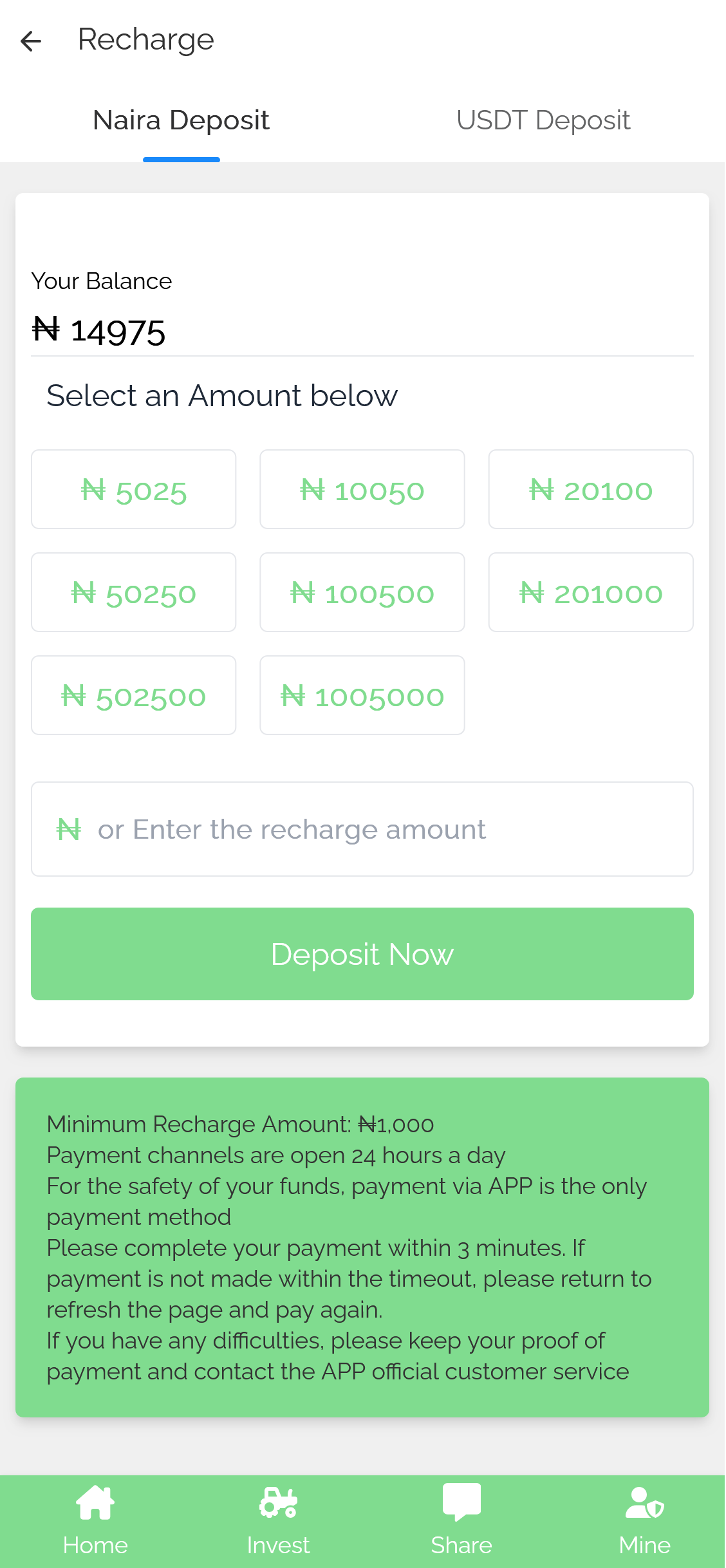Viewport: 726px width, 1568px height.
Task: Go to the Invest tab
Action: (278, 1521)
